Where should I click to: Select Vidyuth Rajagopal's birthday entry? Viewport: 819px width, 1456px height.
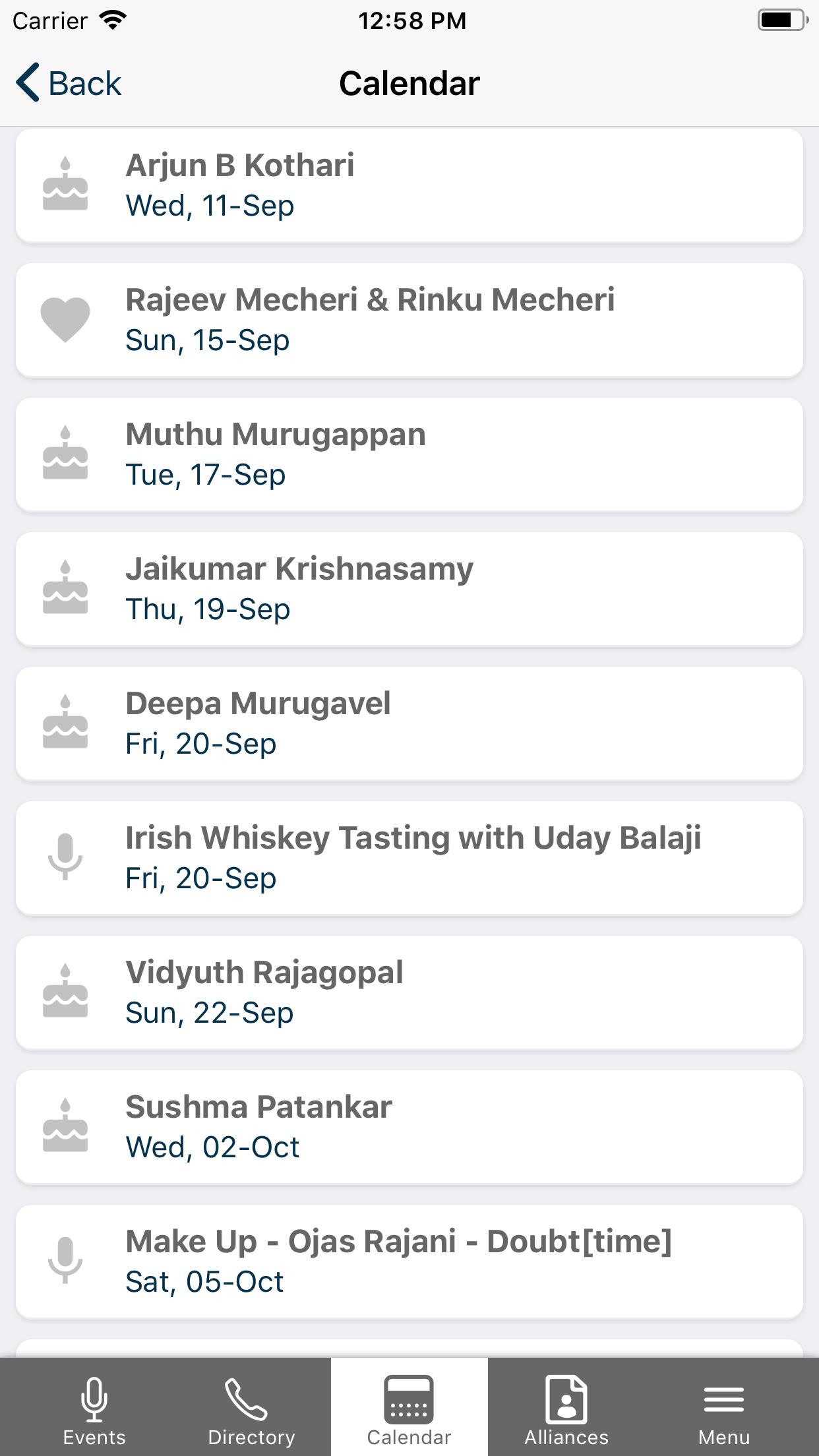[x=409, y=992]
